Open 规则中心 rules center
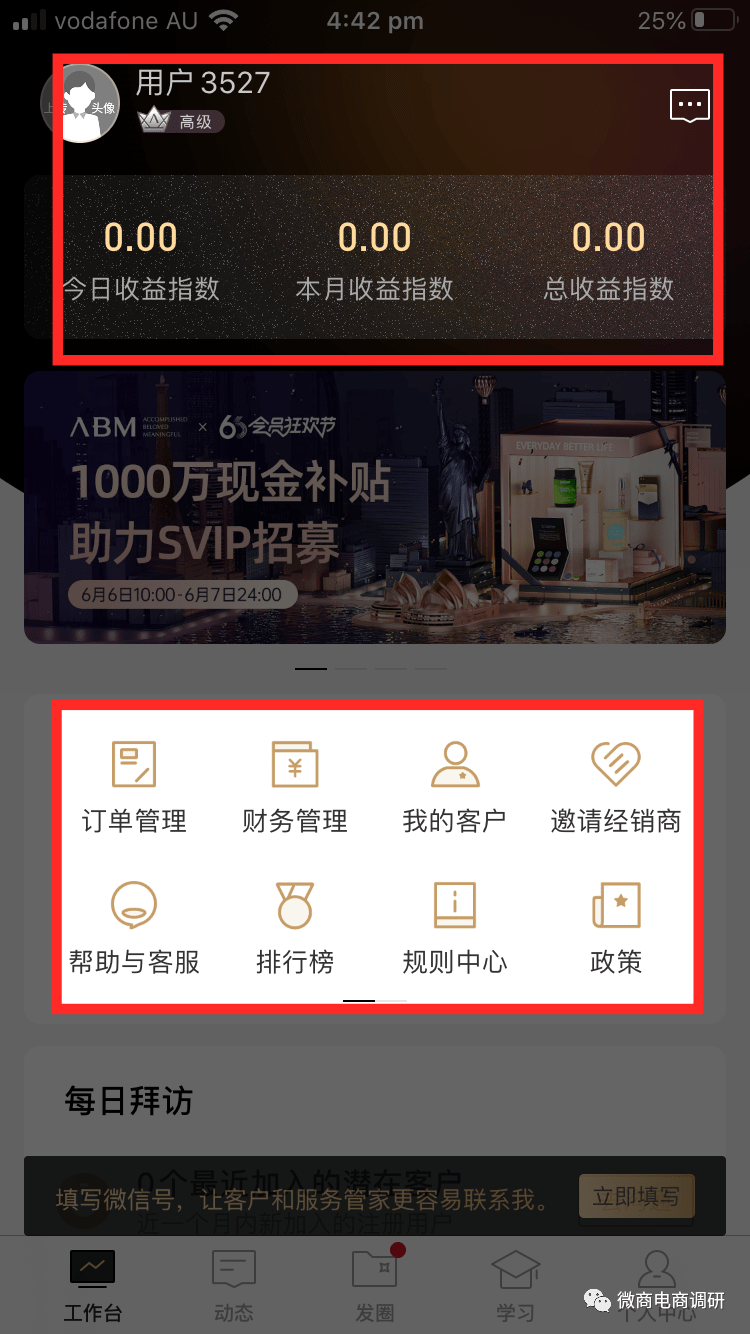Screen dimensions: 750x1334 455,928
